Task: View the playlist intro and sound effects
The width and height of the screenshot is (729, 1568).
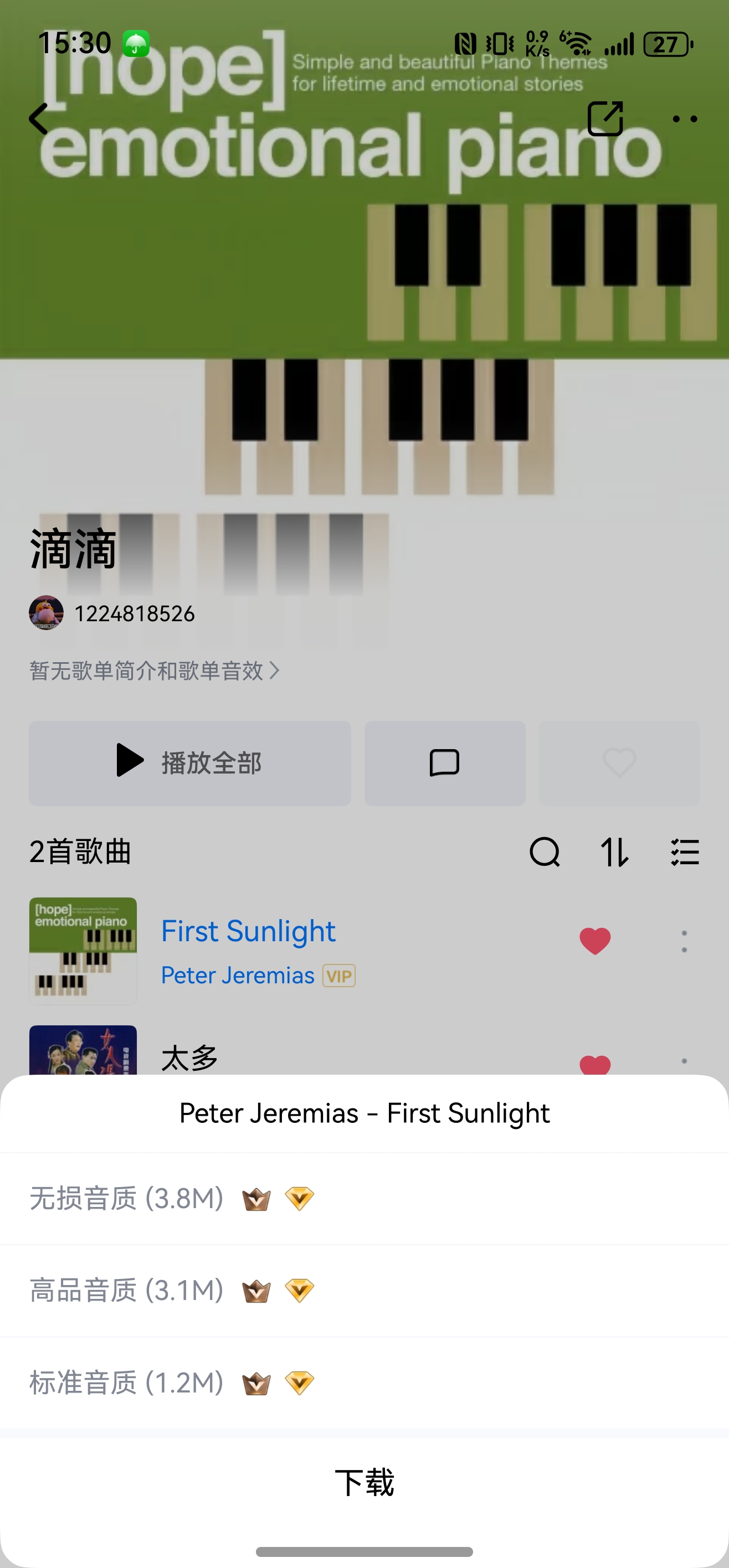Action: coord(154,671)
